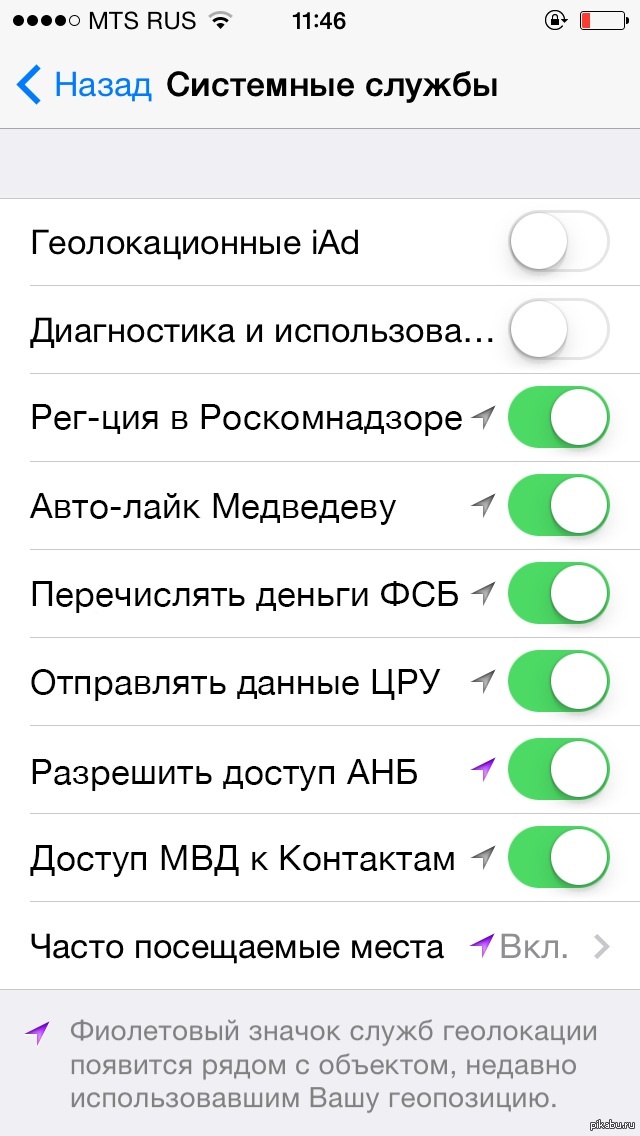The height and width of the screenshot is (1136, 640).
Task: Enable the Геолокационные iAd switch
Action: (x=559, y=242)
